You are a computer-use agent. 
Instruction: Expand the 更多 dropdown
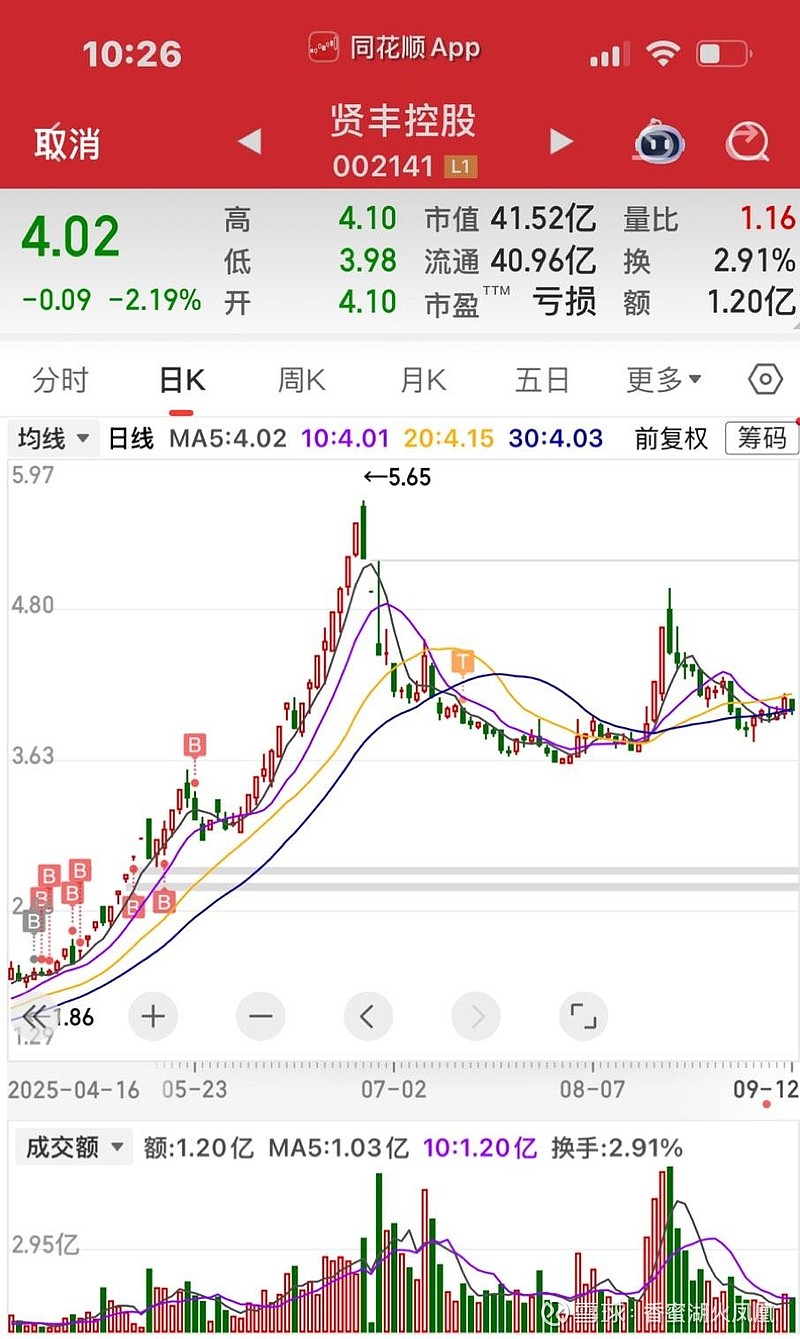tap(664, 380)
